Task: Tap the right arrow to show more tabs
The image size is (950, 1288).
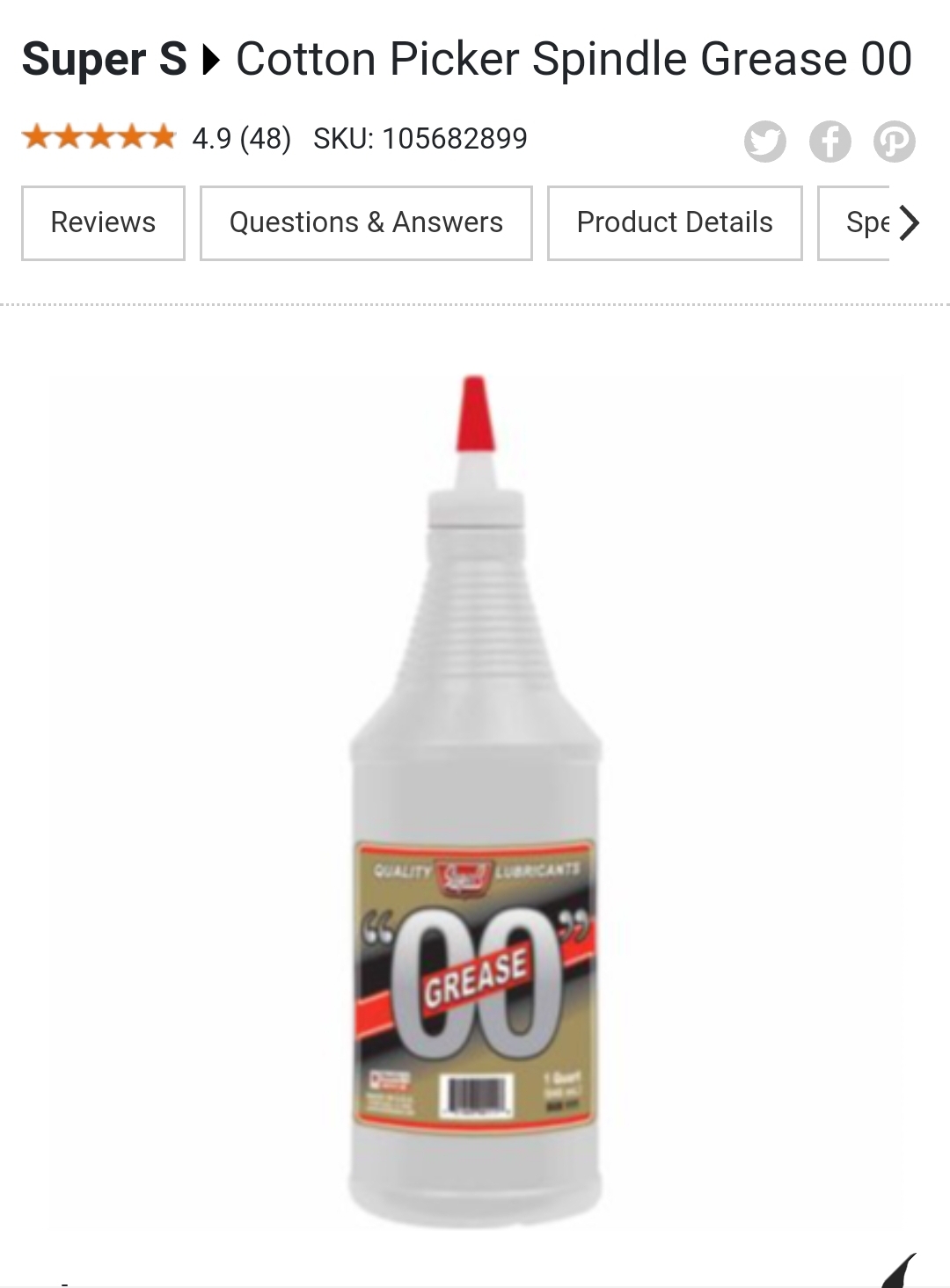Action: tap(910, 223)
